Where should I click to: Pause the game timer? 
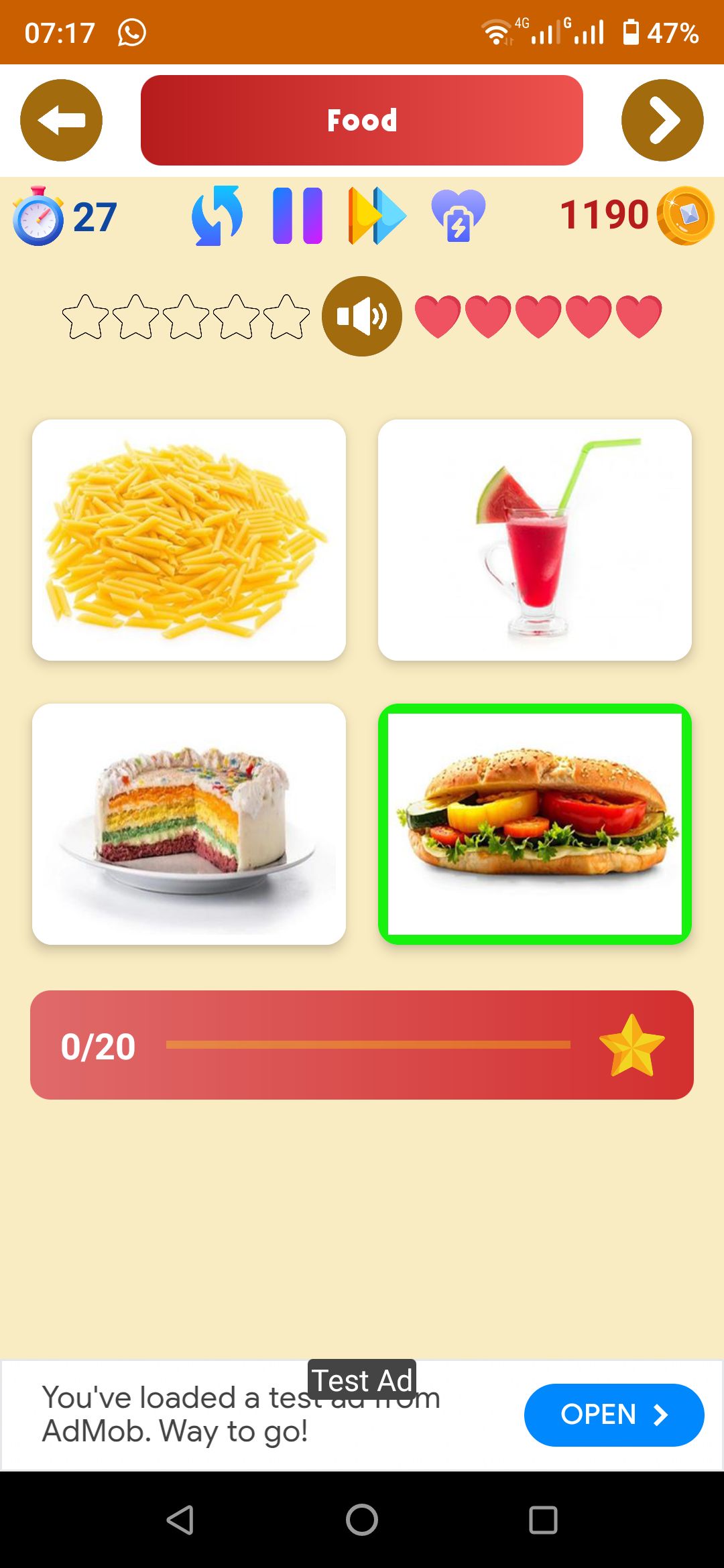point(298,216)
